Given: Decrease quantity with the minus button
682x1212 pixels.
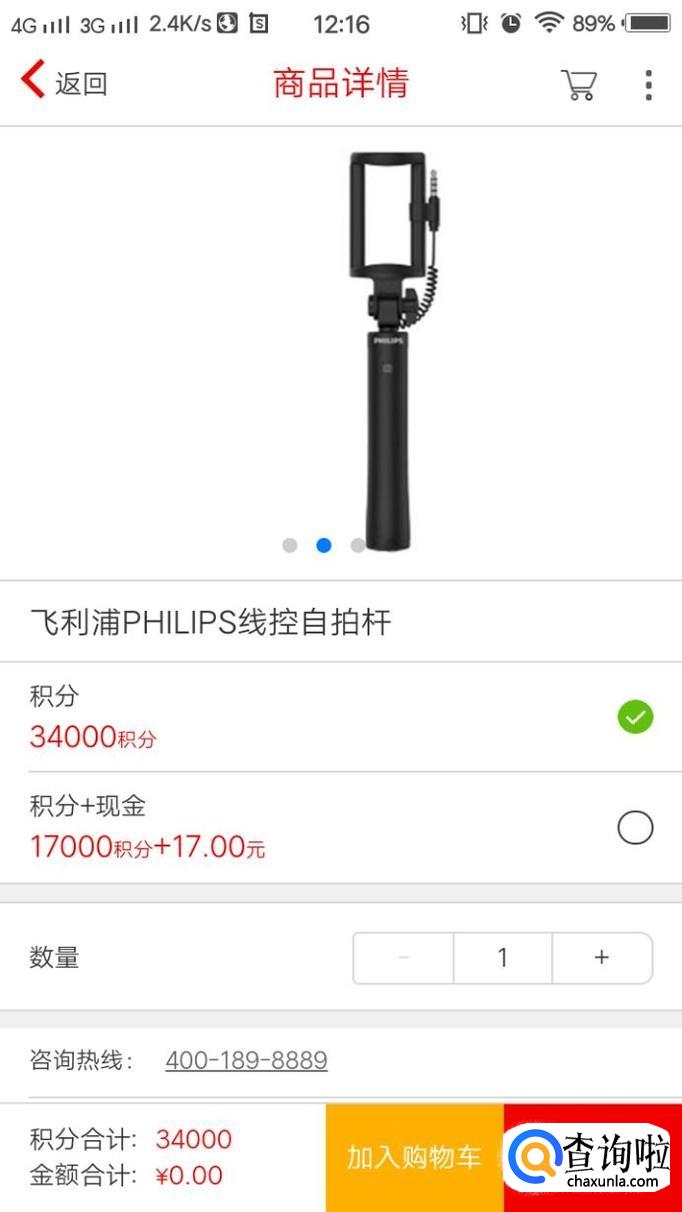Looking at the screenshot, I should (x=404, y=958).
